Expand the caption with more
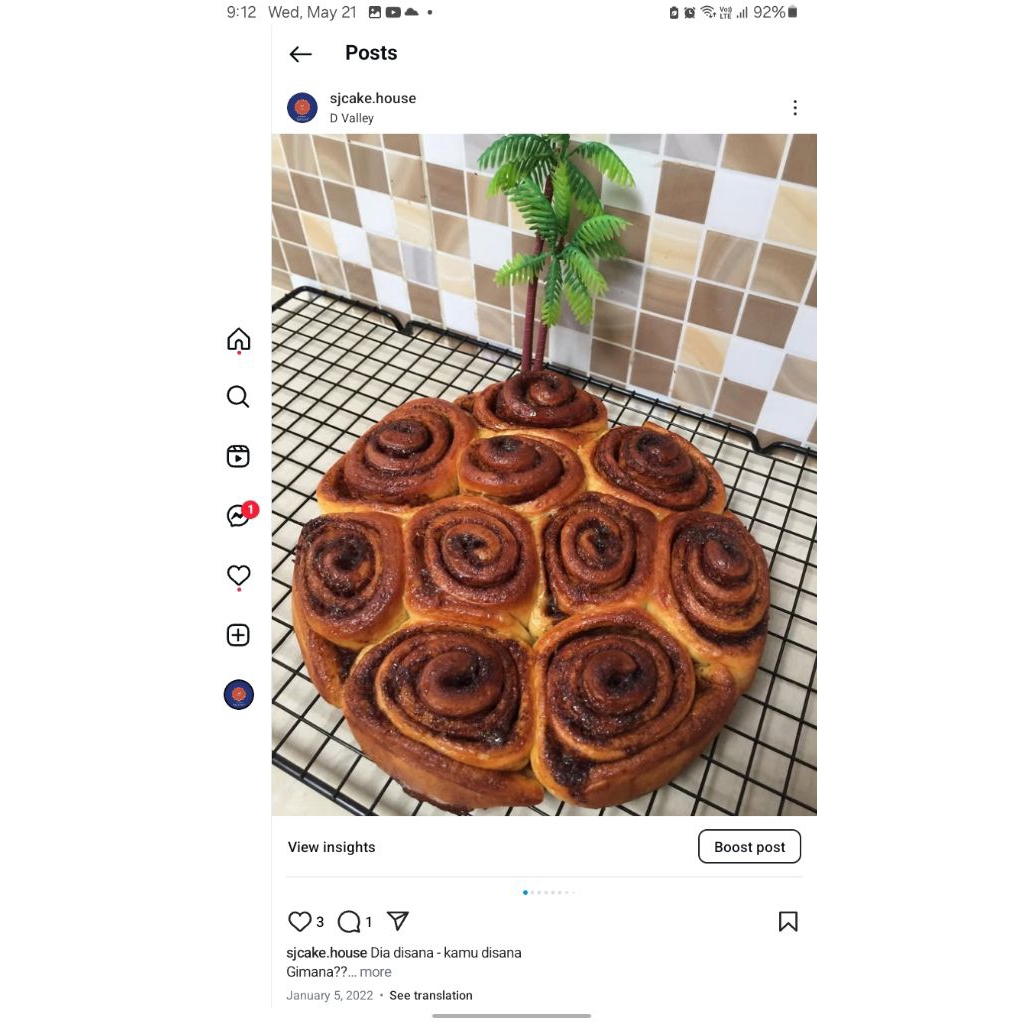The height and width of the screenshot is (1024, 1024). 376,972
